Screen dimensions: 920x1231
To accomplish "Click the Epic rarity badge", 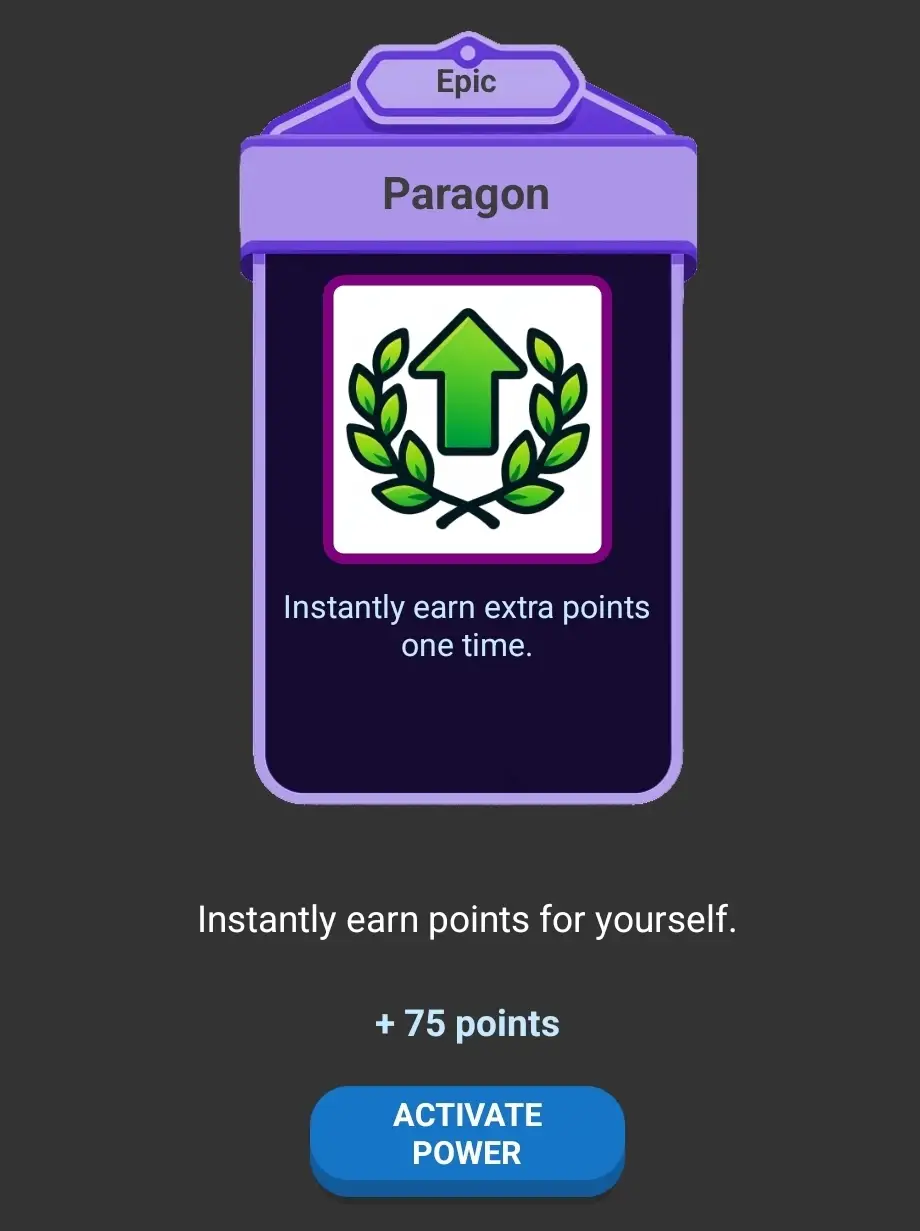I will [x=466, y=82].
